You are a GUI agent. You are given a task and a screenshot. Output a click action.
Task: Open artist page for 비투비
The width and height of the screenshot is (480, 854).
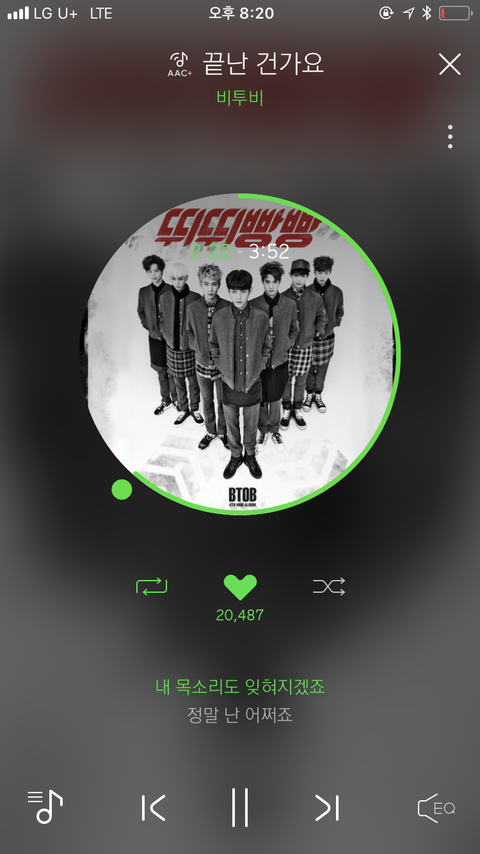click(240, 98)
